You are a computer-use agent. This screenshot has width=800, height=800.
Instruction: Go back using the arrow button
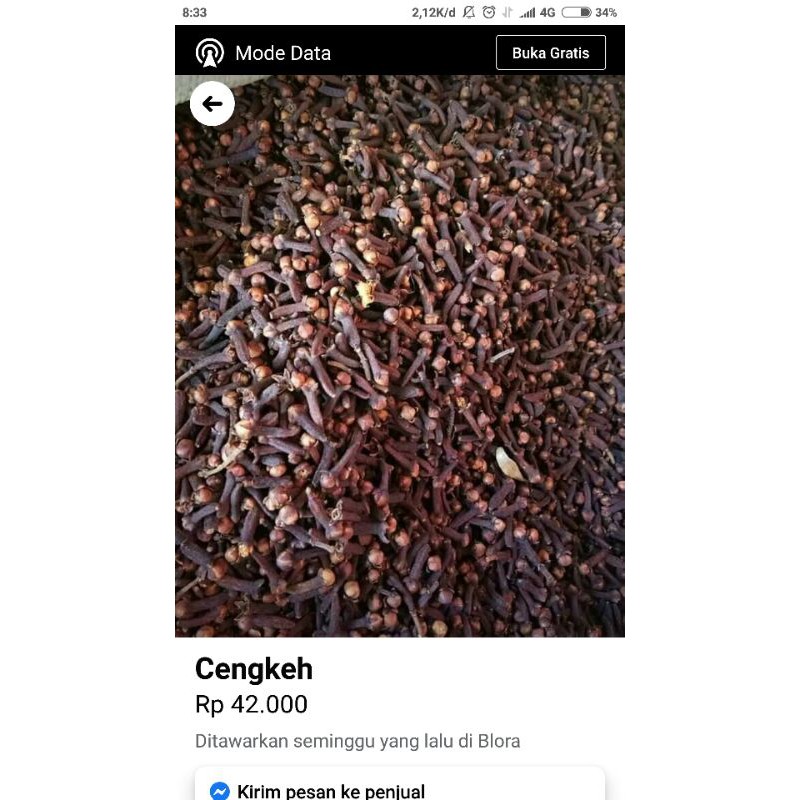212,103
